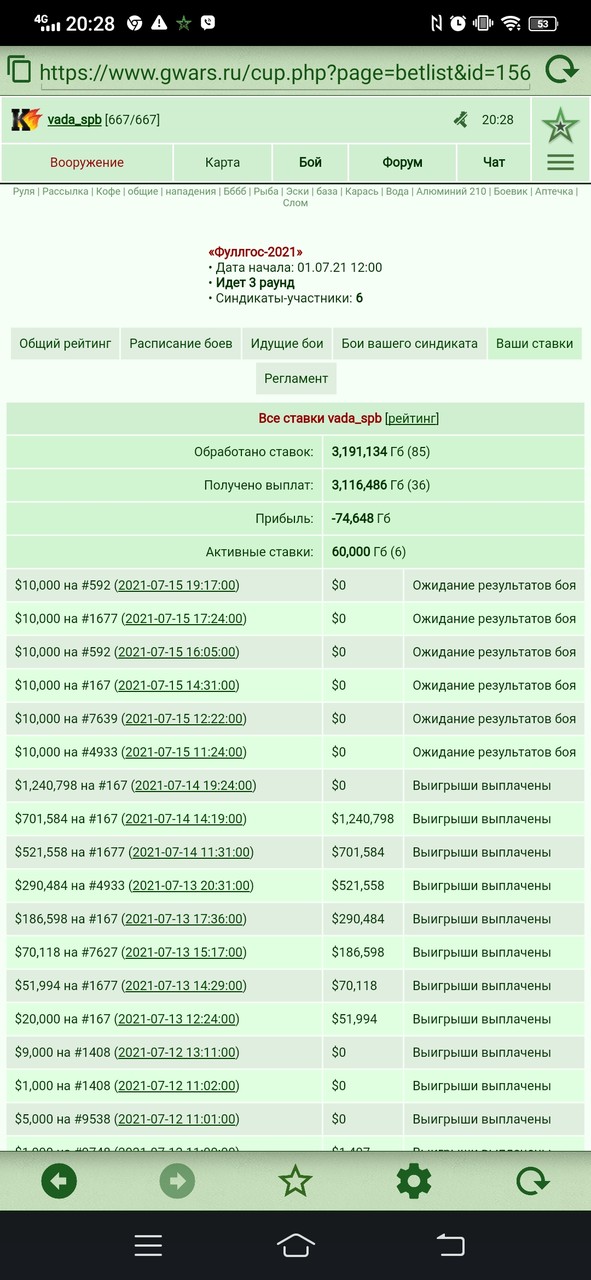The height and width of the screenshot is (1280, 591).
Task: Switch to the Бои tab
Action: [310, 162]
